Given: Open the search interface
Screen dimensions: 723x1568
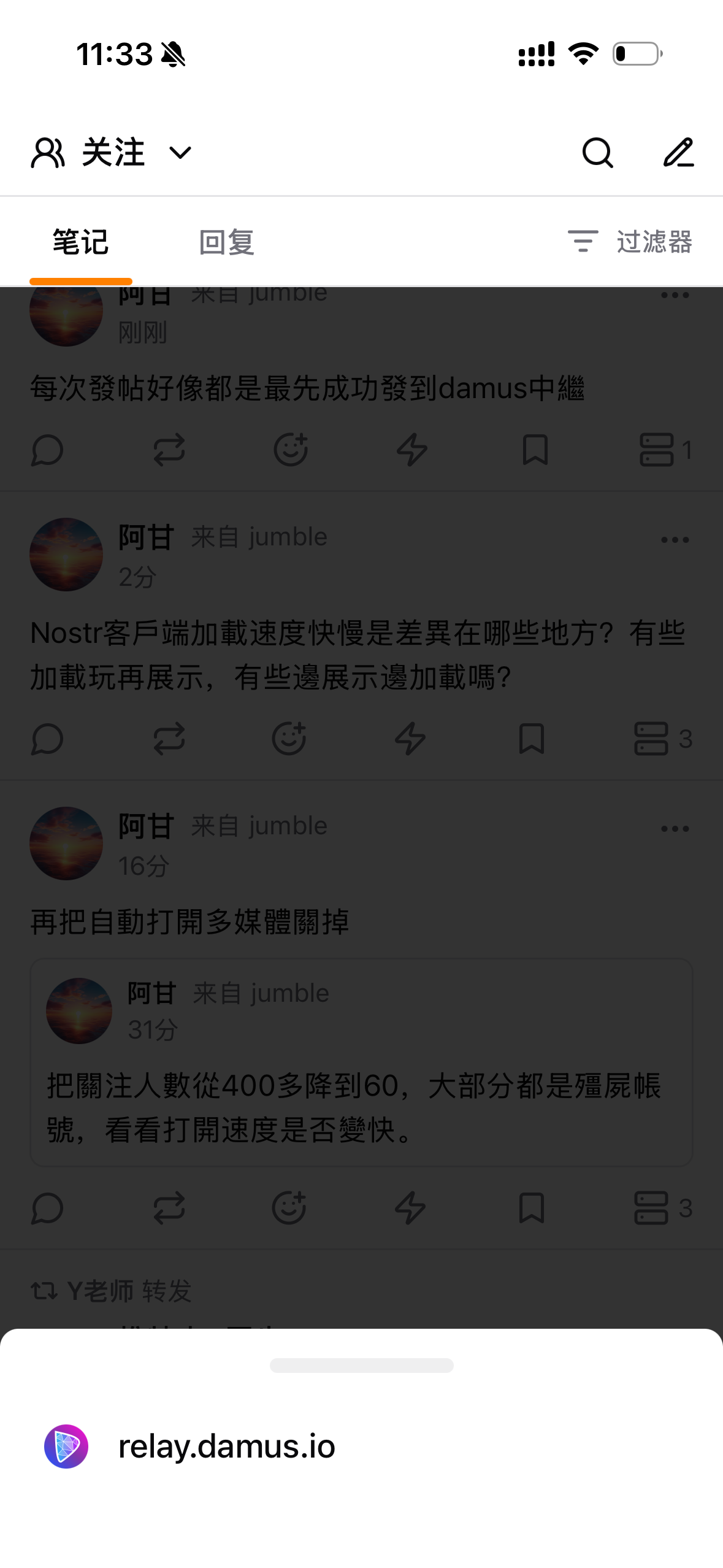Looking at the screenshot, I should pos(598,153).
